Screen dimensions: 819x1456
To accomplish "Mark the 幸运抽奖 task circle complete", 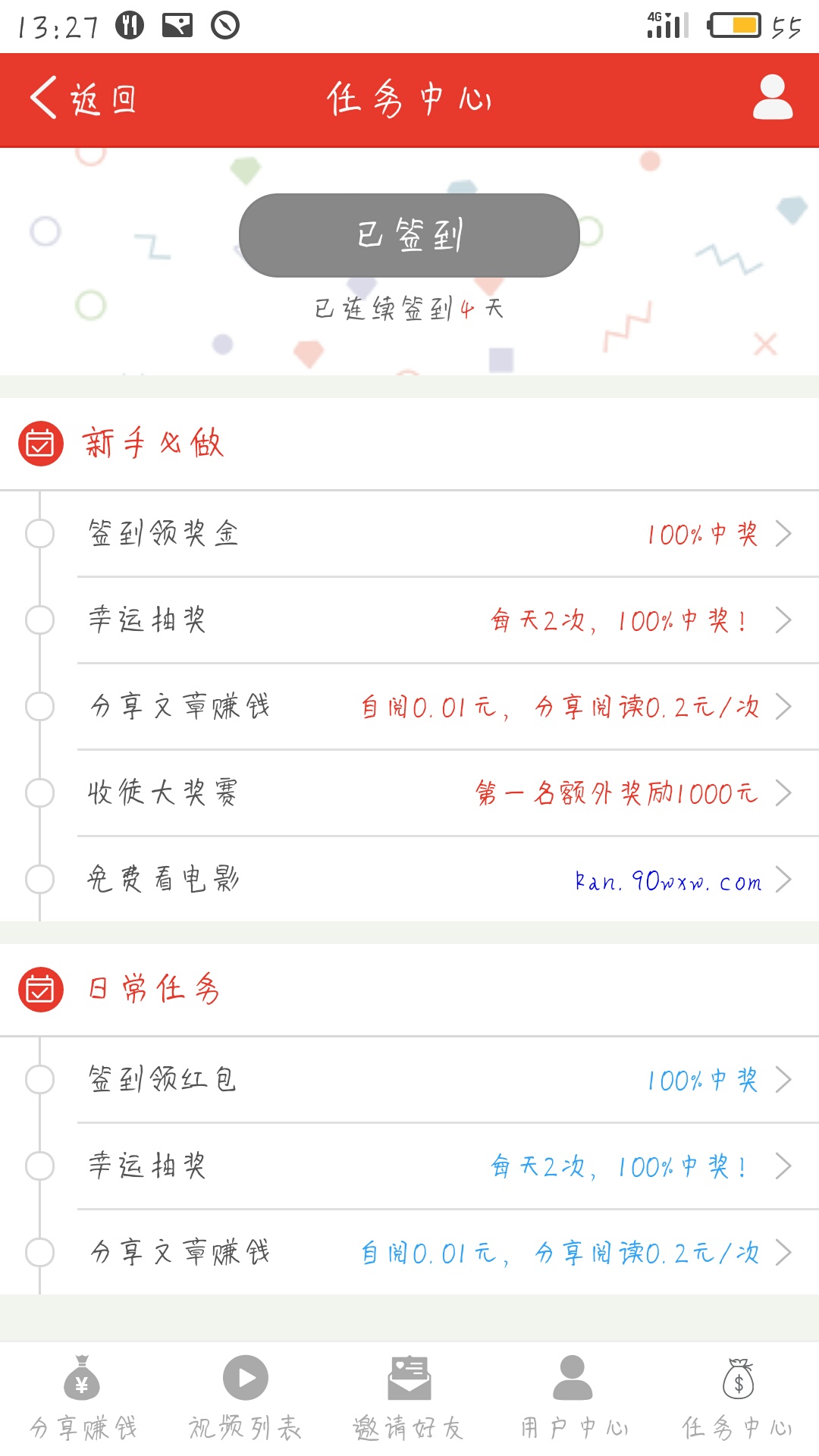I will click(38, 620).
